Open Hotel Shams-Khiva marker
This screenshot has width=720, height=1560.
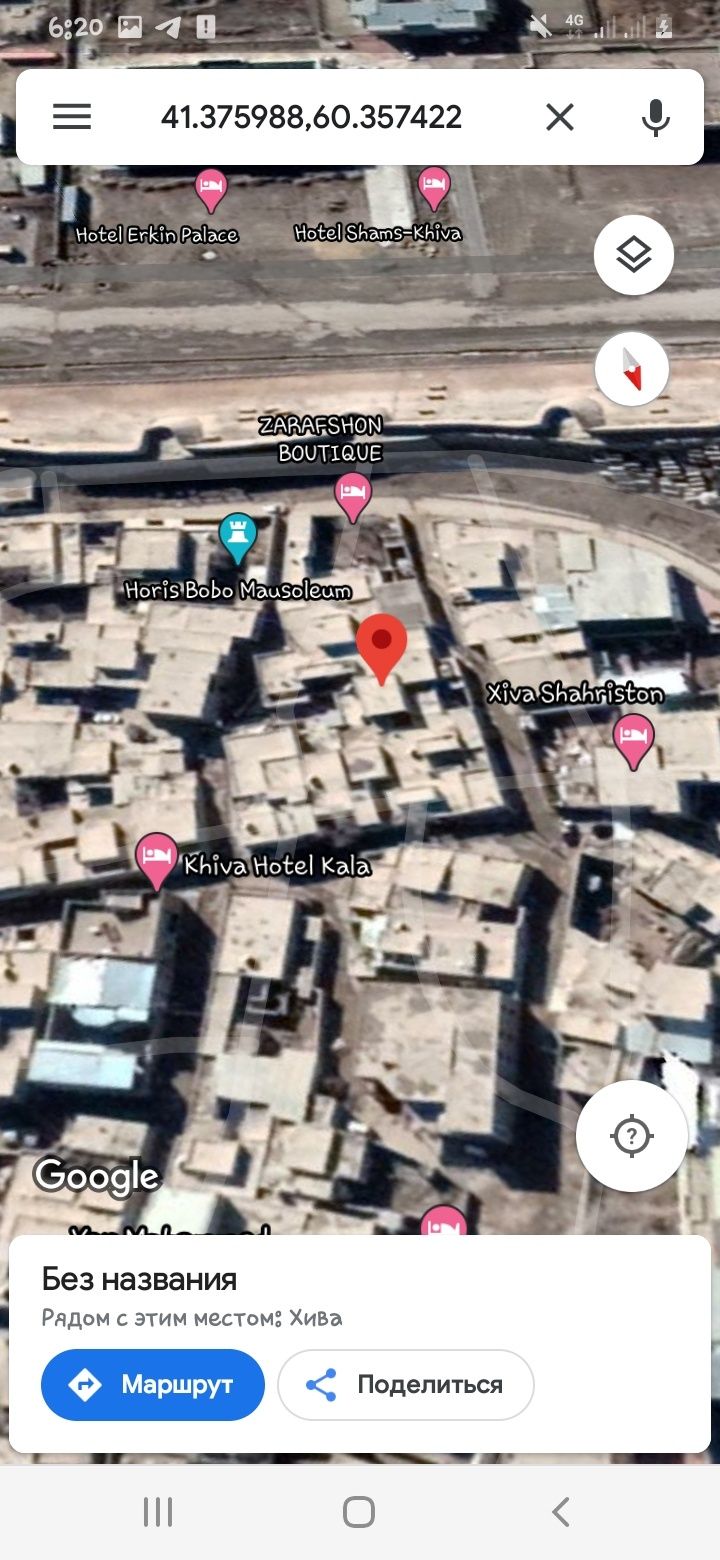click(x=433, y=187)
